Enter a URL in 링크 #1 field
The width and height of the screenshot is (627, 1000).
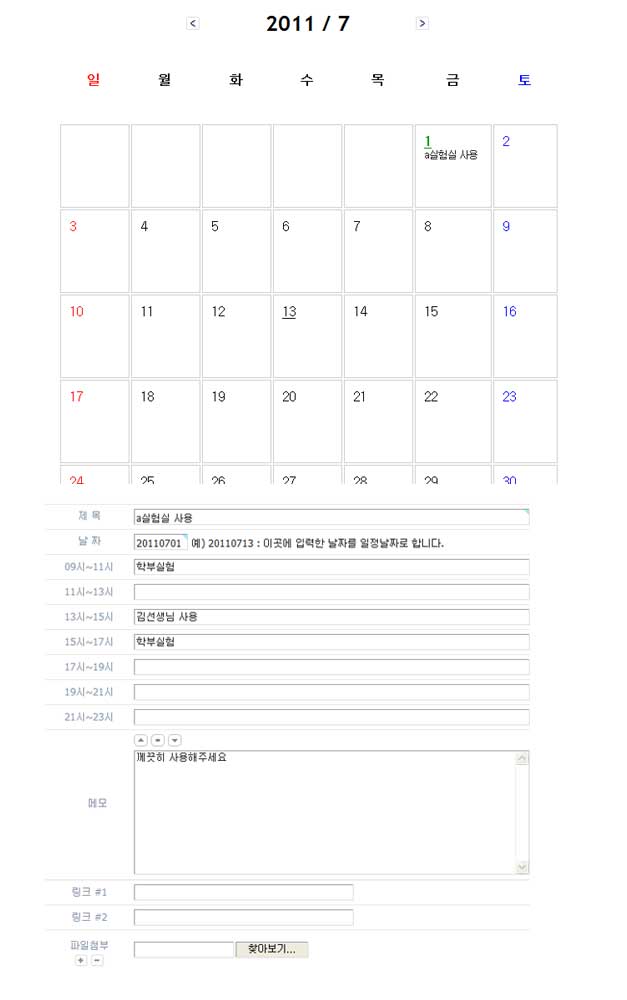(x=243, y=892)
